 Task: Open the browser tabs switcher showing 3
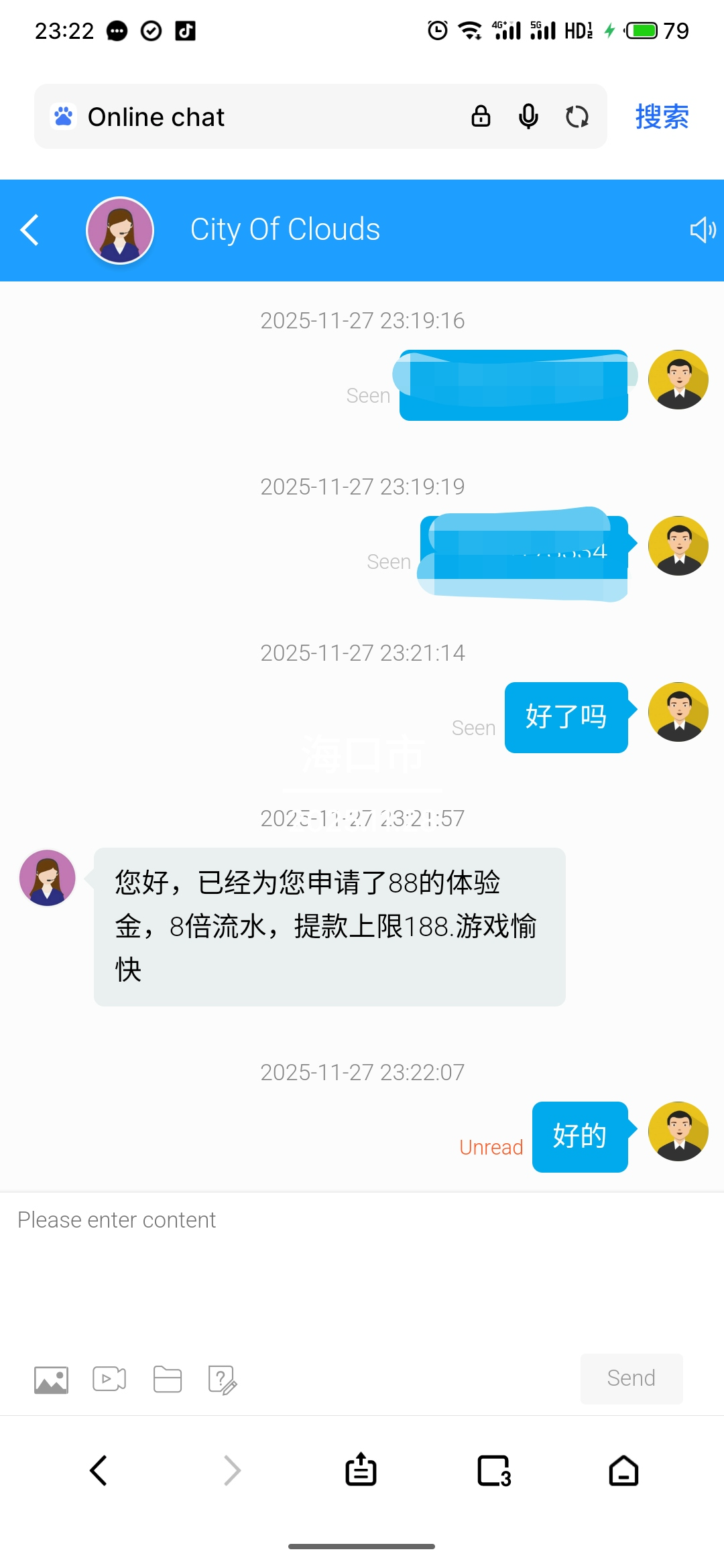pyautogui.click(x=494, y=1471)
